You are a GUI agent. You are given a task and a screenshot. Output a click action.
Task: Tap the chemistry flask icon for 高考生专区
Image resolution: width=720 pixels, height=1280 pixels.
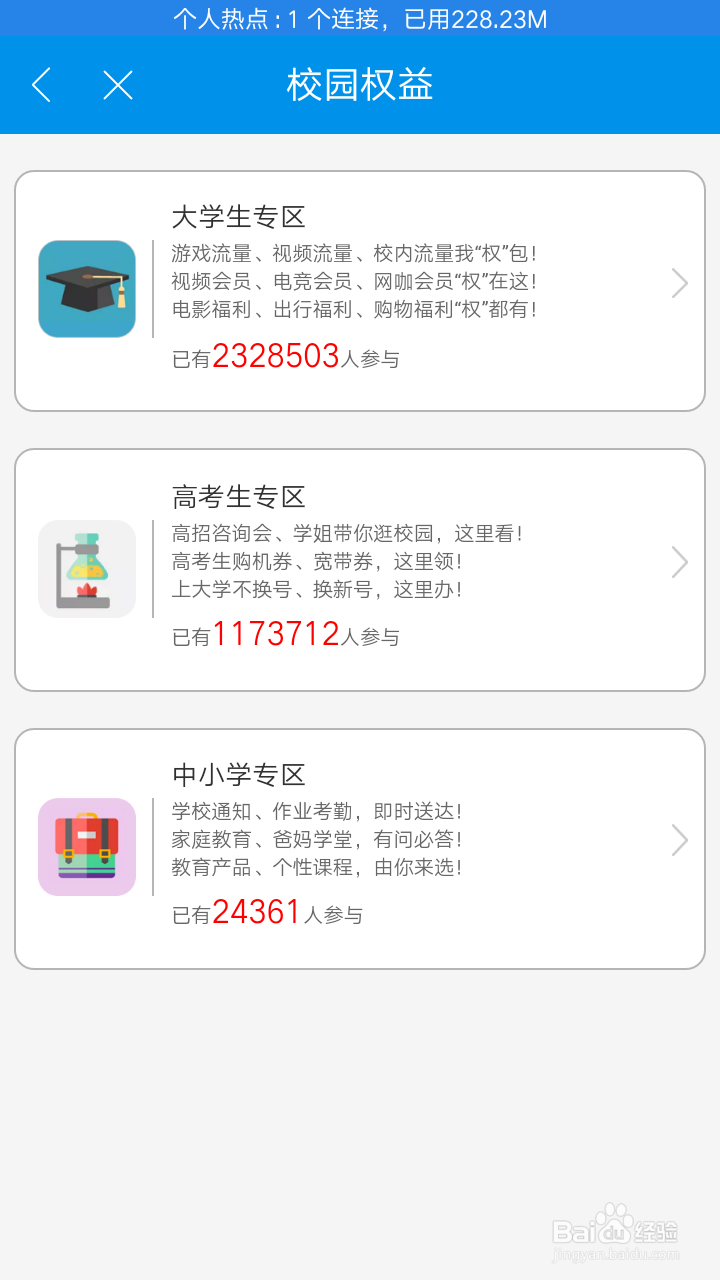[x=86, y=568]
